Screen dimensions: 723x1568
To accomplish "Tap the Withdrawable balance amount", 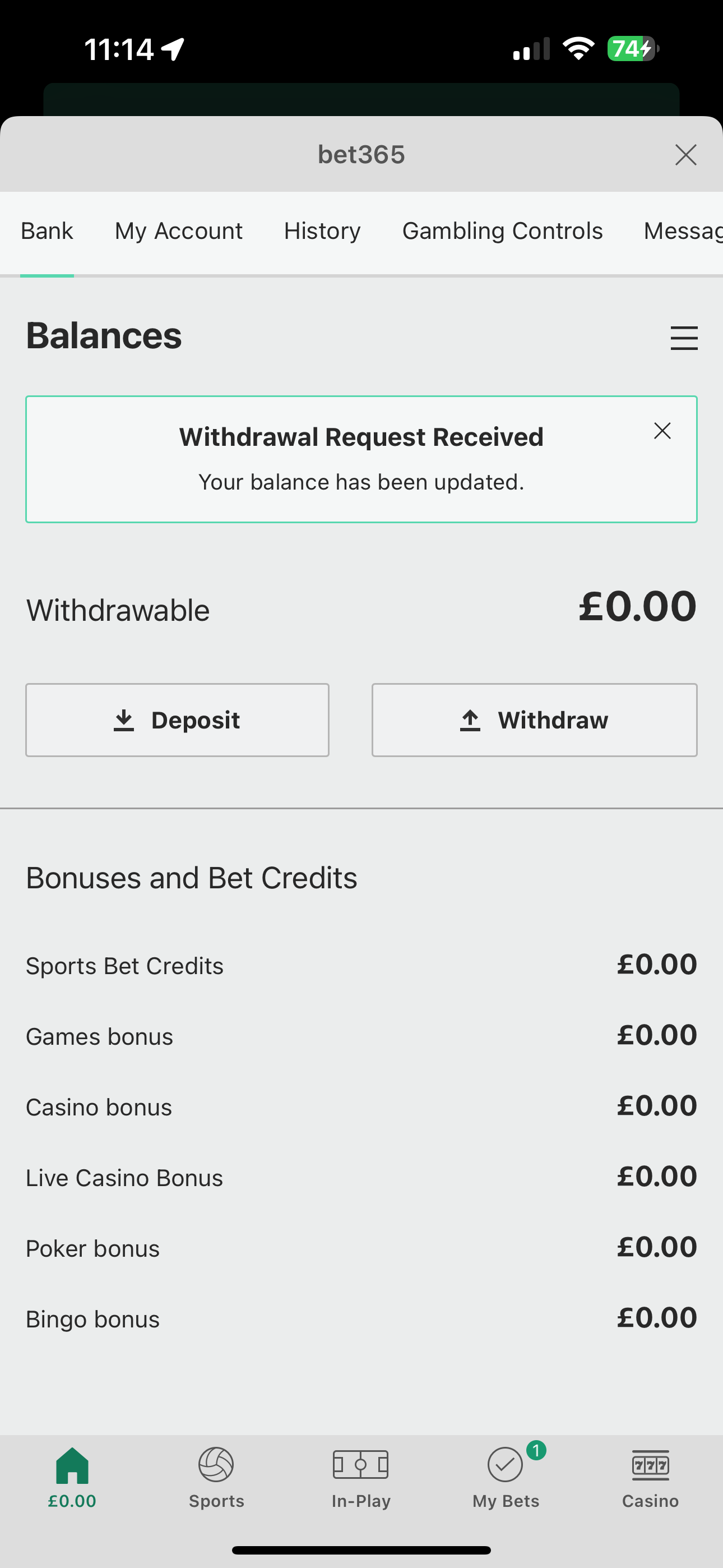I will (x=637, y=606).
